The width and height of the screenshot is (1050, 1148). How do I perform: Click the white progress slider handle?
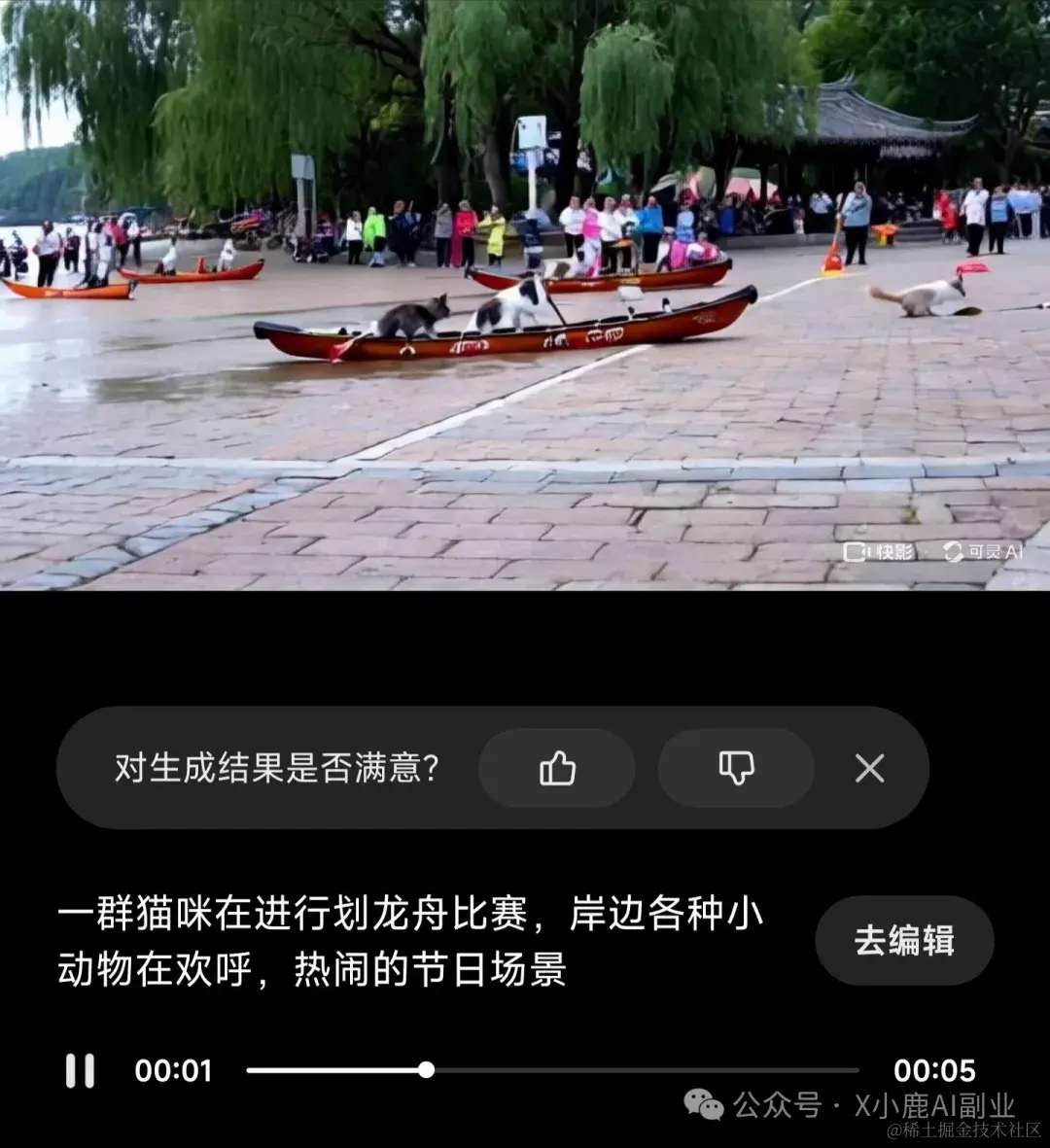pyautogui.click(x=425, y=1070)
